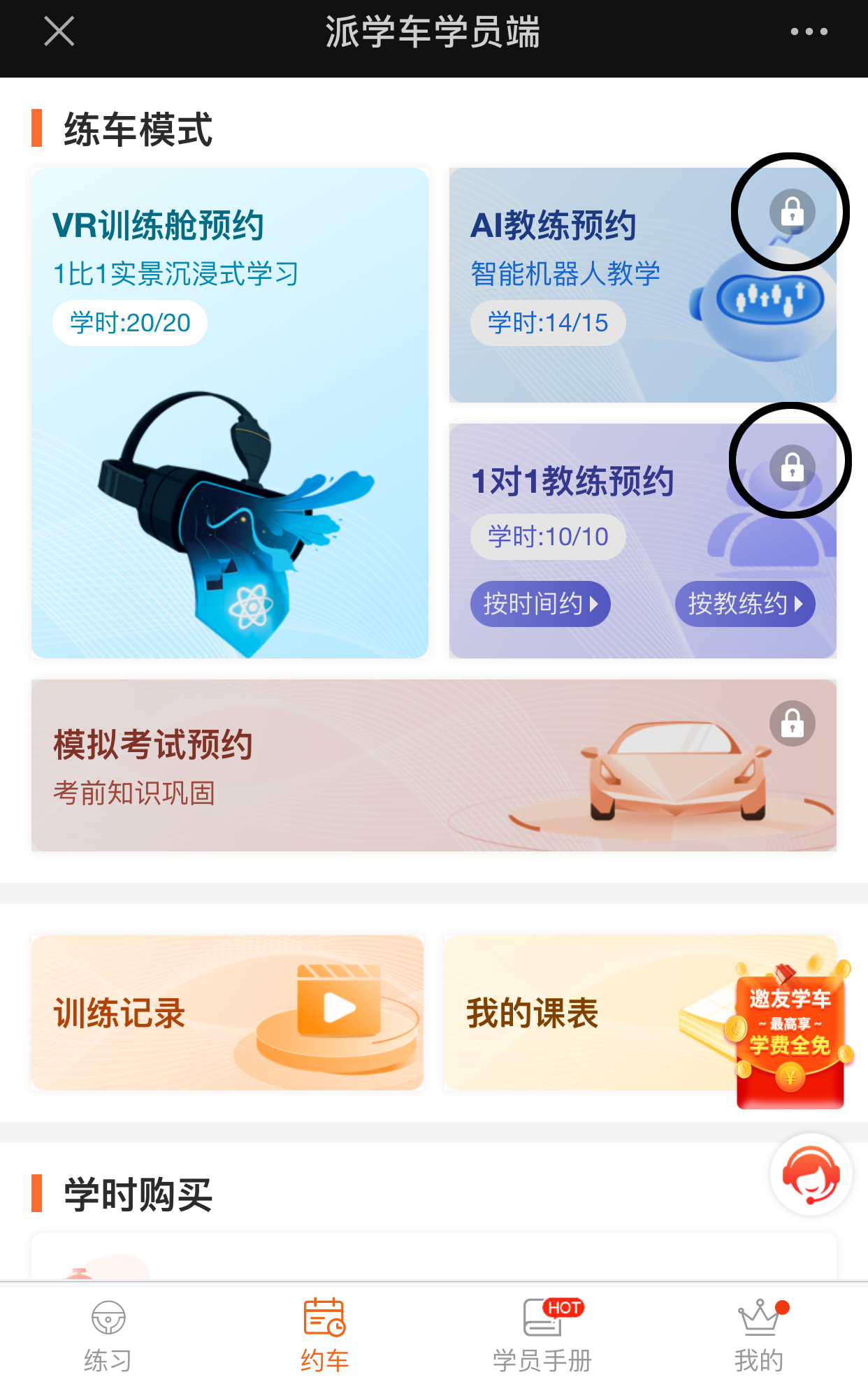
Task: Close the mini program with the X
Action: pos(59,32)
